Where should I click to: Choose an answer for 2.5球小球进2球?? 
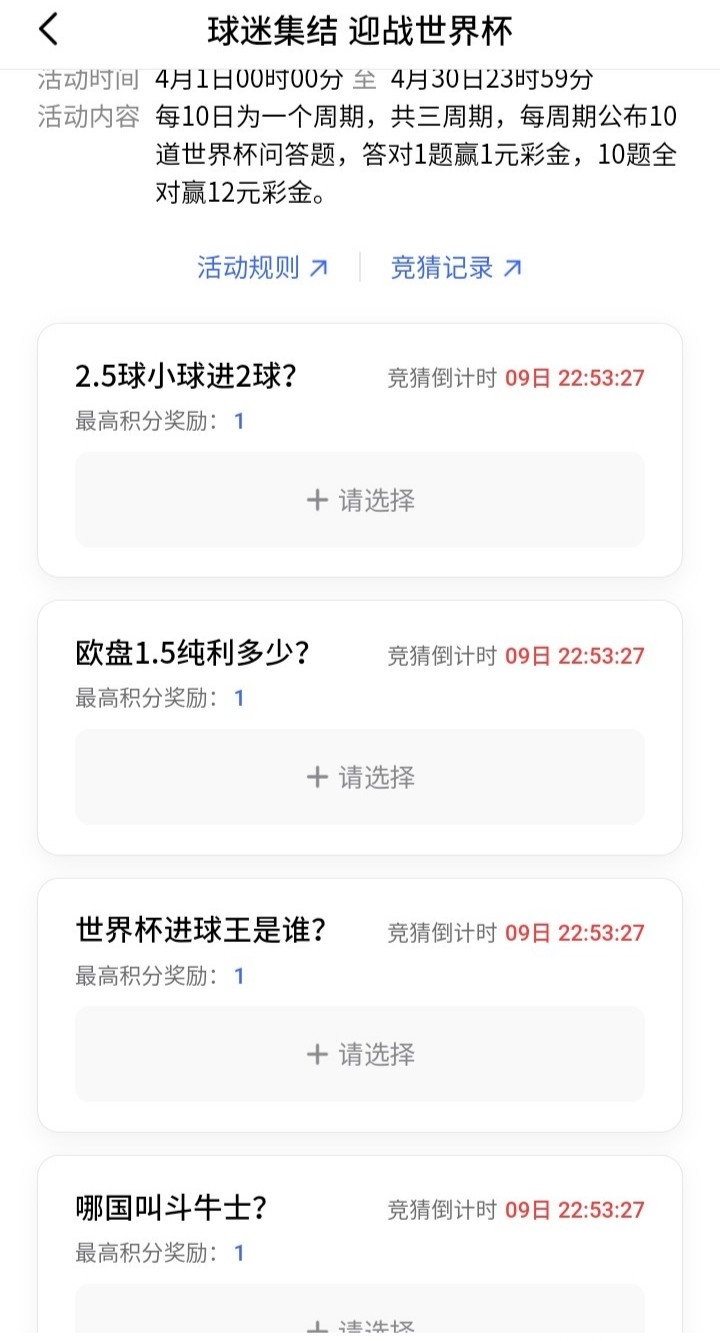pos(360,500)
